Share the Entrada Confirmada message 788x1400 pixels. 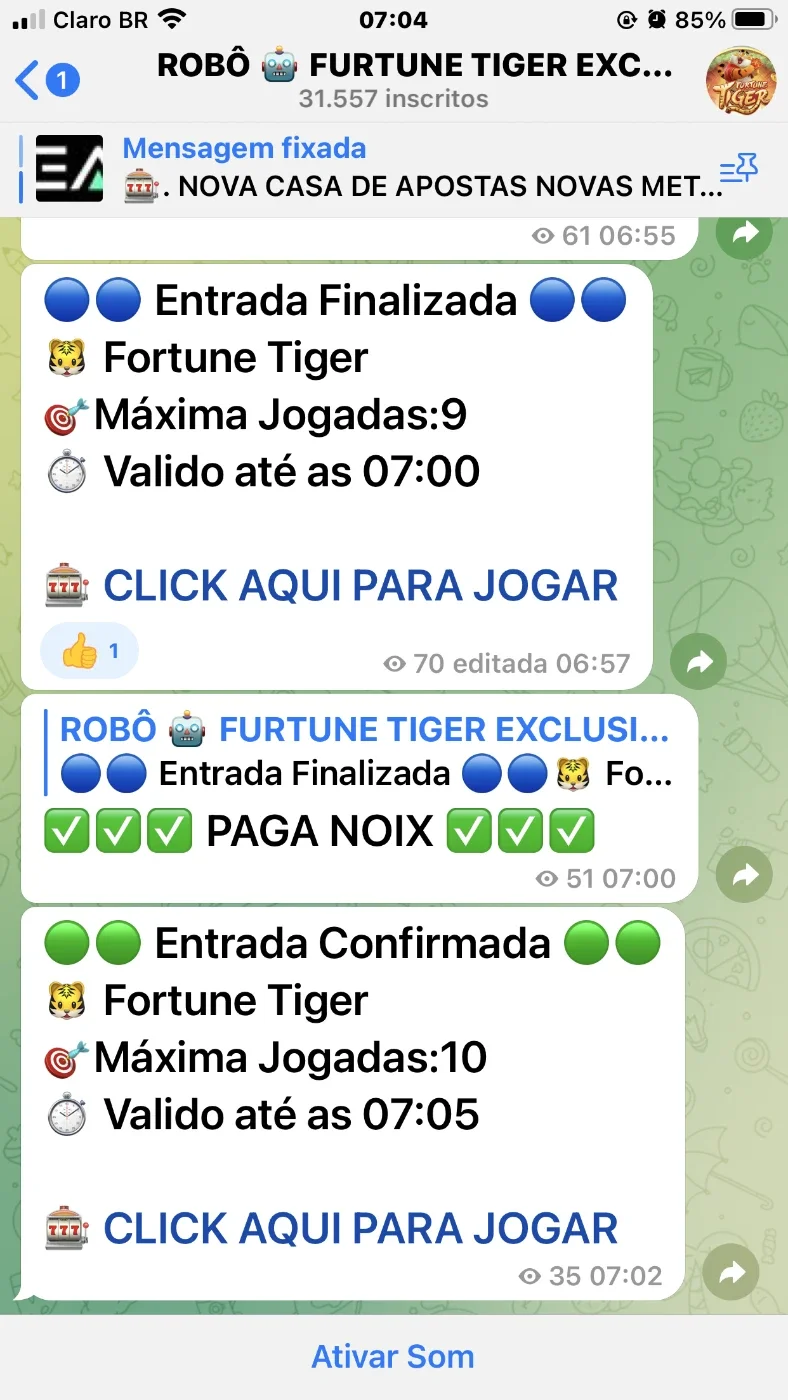(x=731, y=1273)
